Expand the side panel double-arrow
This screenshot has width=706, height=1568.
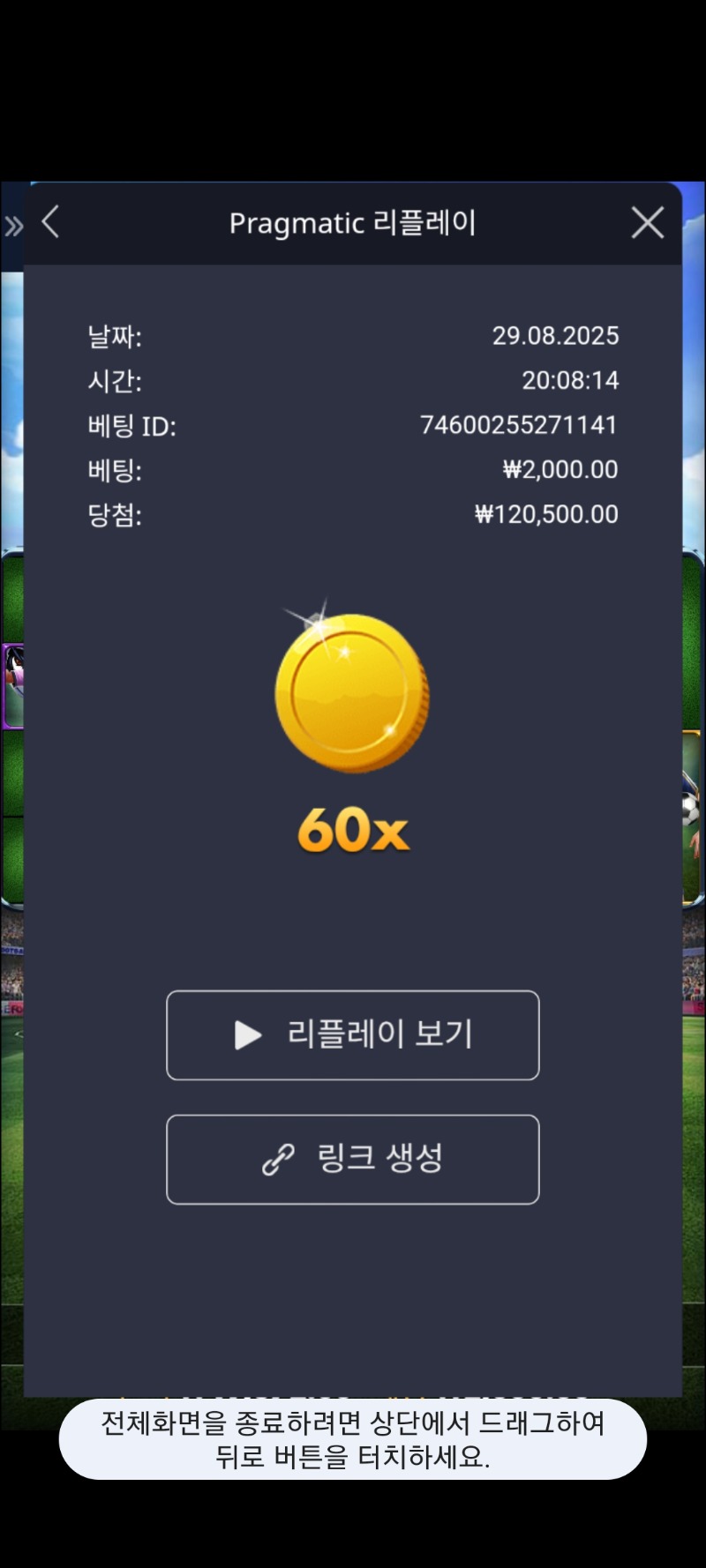pyautogui.click(x=13, y=227)
